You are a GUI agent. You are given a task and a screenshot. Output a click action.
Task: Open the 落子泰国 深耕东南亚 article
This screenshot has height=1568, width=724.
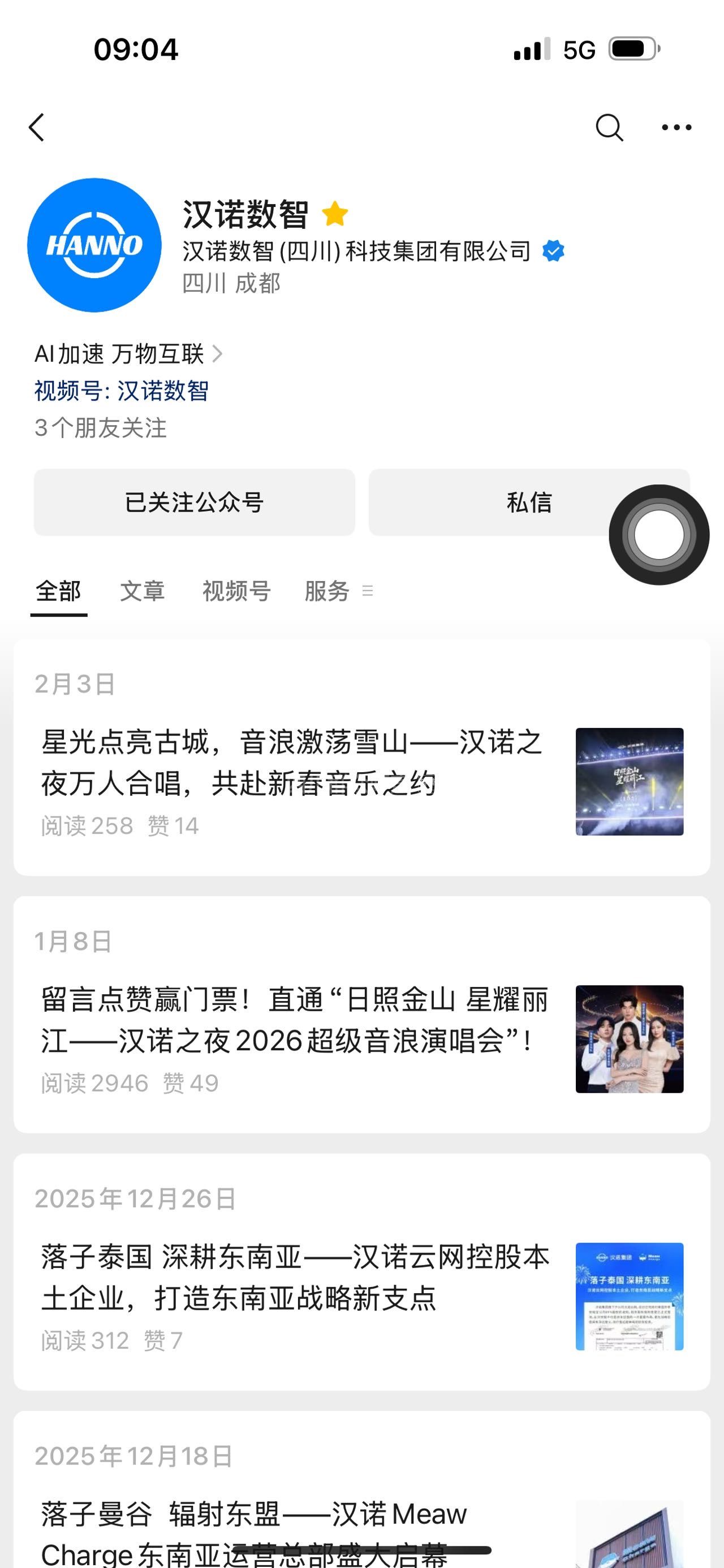295,1277
